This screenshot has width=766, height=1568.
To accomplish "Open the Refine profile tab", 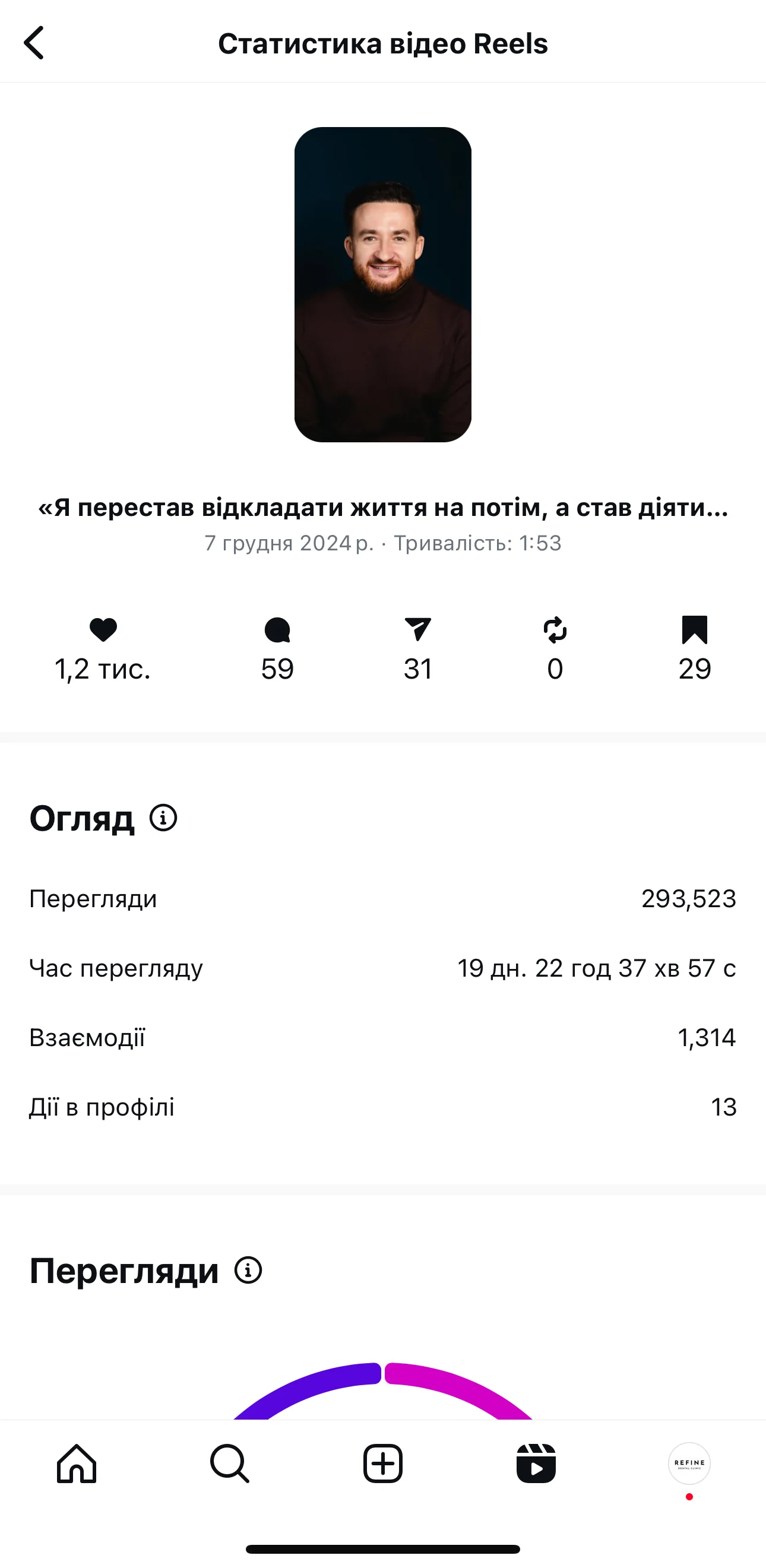I will (x=689, y=1464).
